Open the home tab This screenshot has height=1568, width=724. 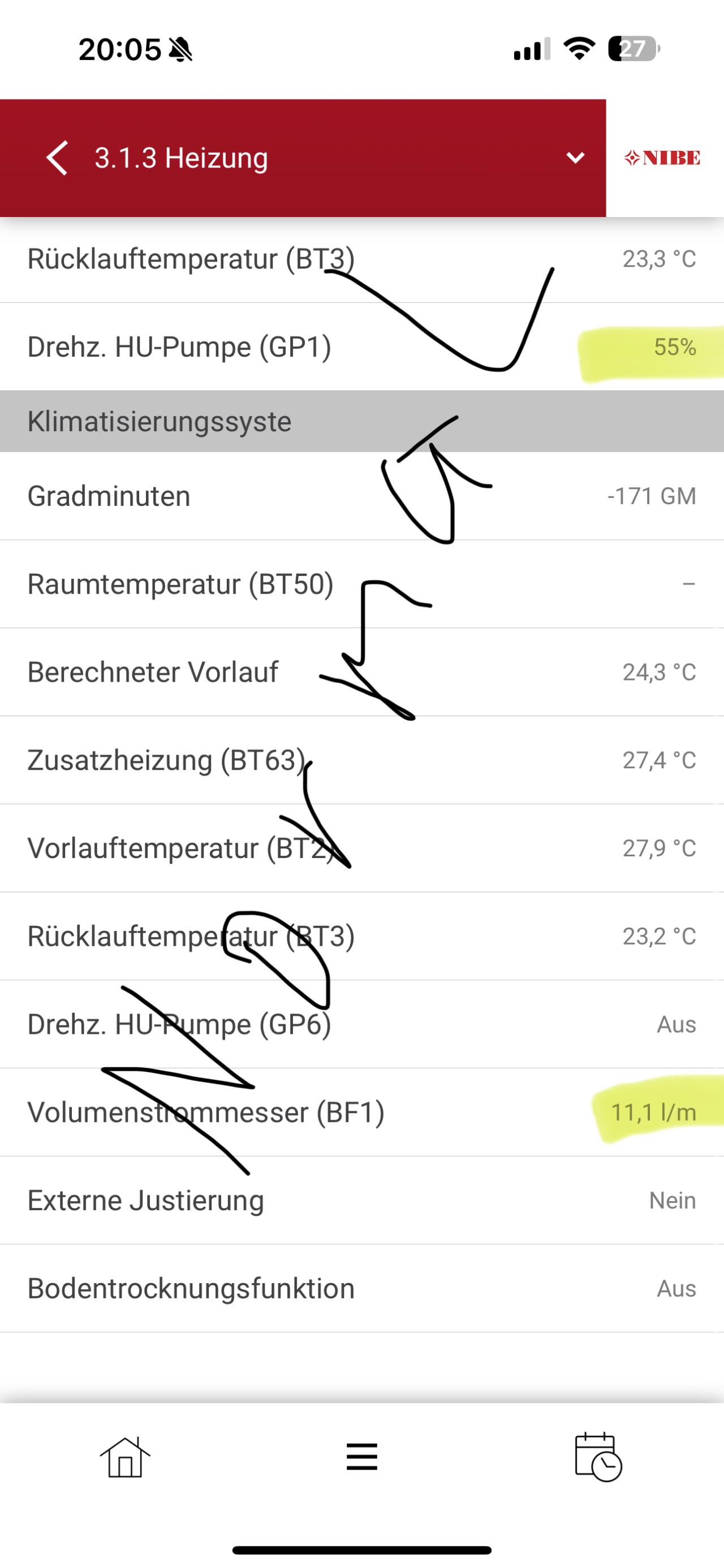click(x=125, y=1457)
